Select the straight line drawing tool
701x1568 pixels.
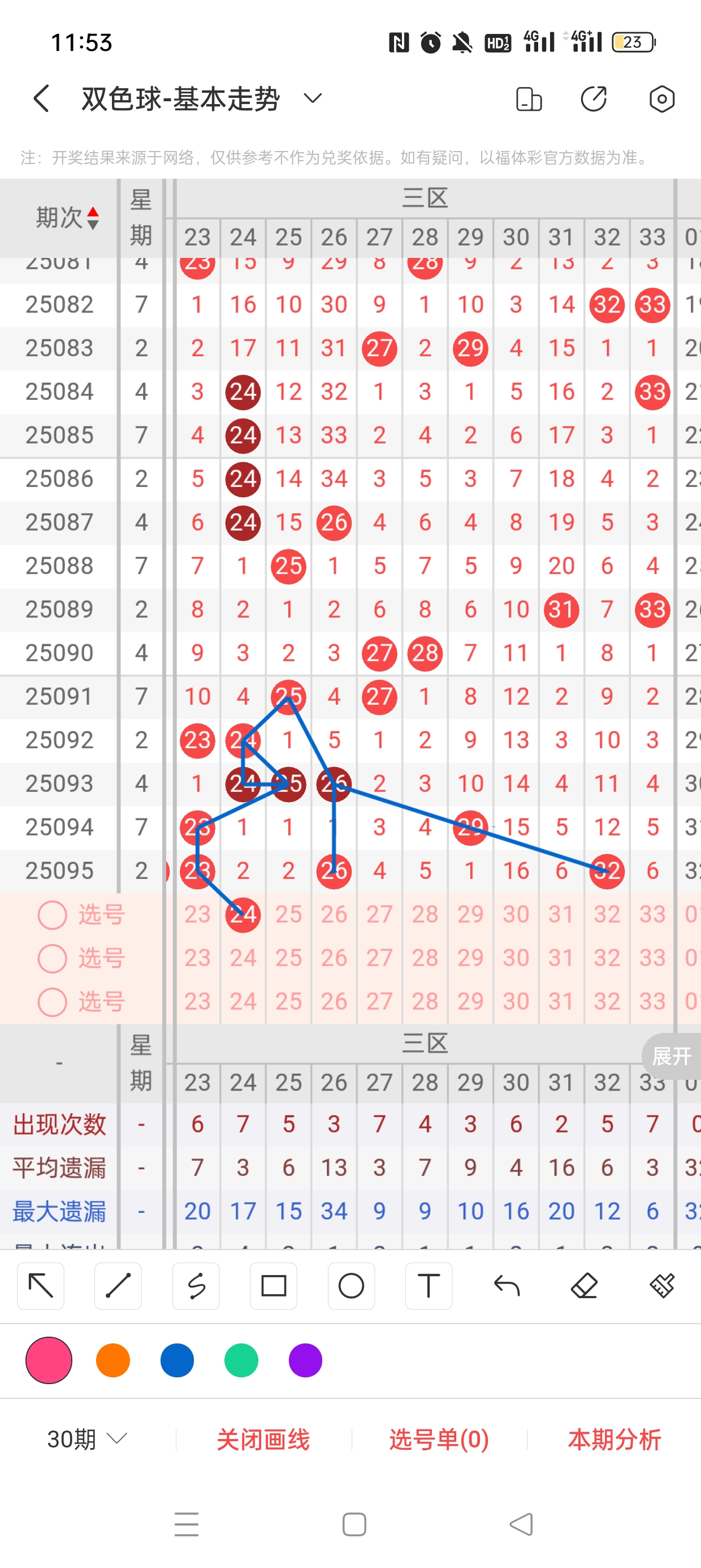point(118,1286)
